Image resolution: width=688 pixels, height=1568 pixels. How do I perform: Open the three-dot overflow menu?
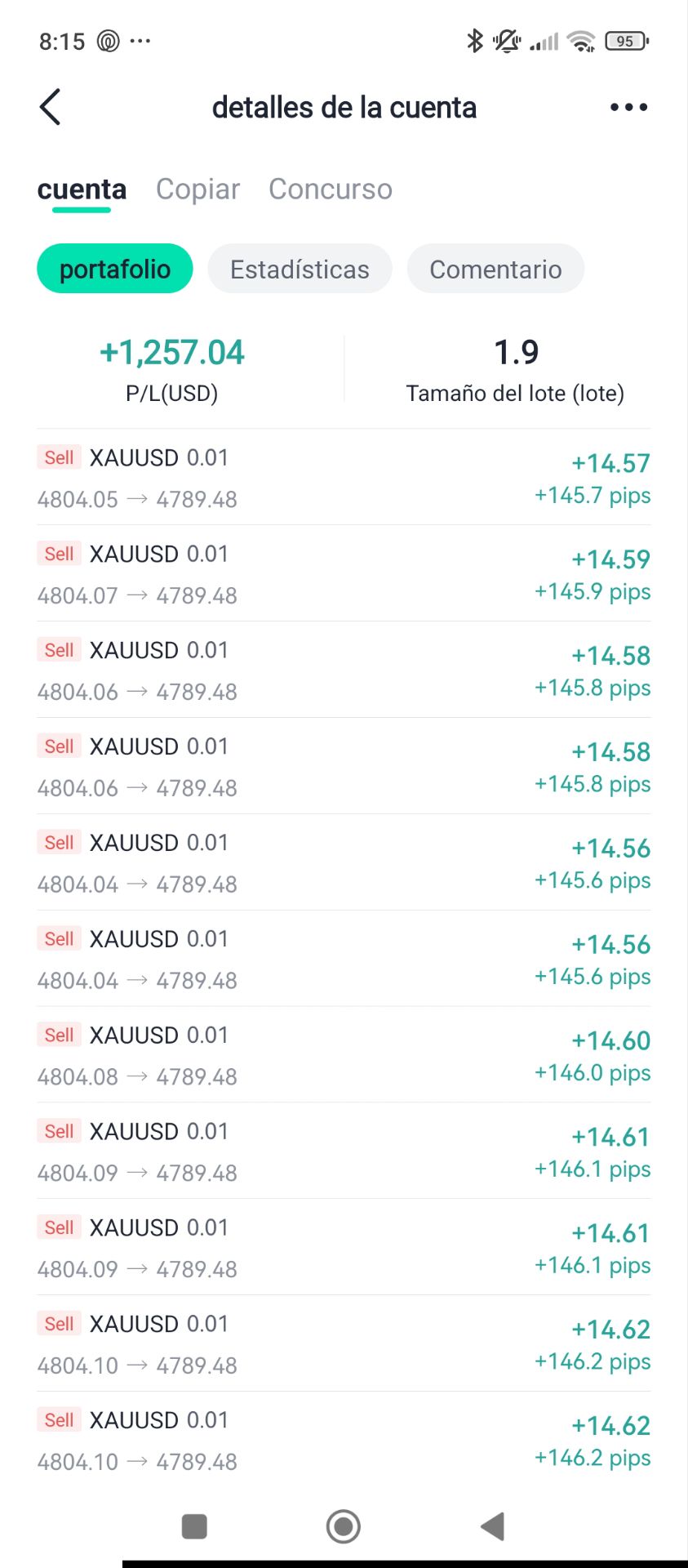click(x=628, y=107)
